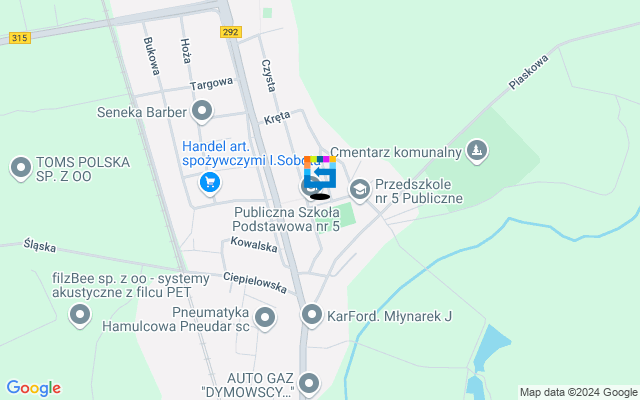Open the AUTO GAZ "DYMOWSCY" marker
This screenshot has height=400, width=640.
coord(309,382)
